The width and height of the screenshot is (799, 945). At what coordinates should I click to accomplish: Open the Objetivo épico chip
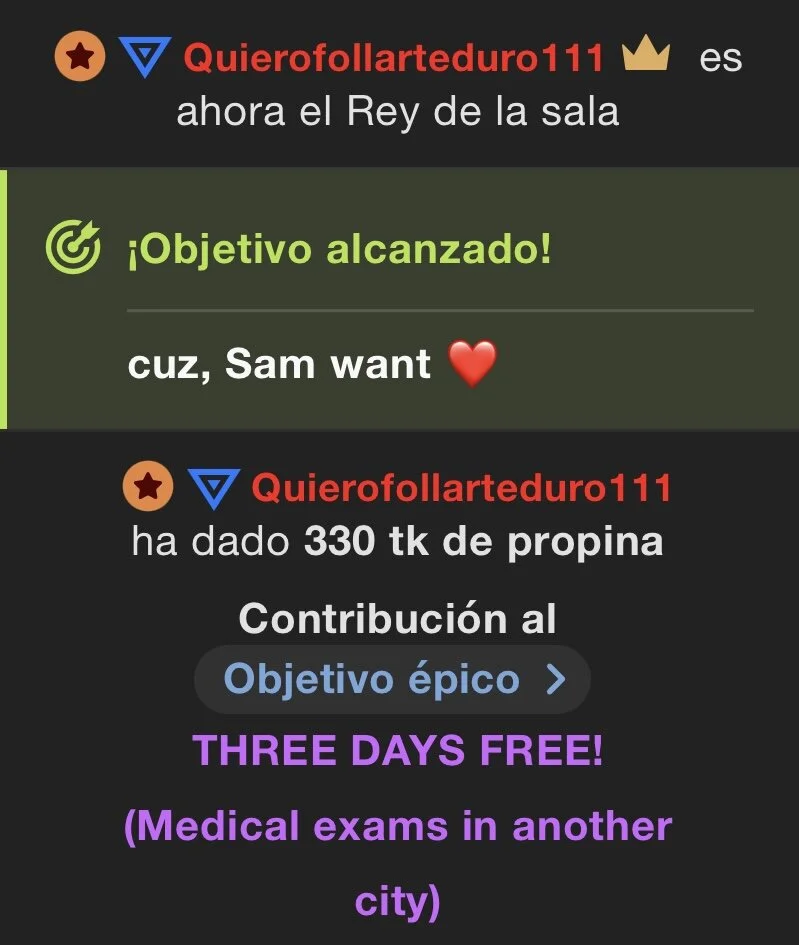392,680
